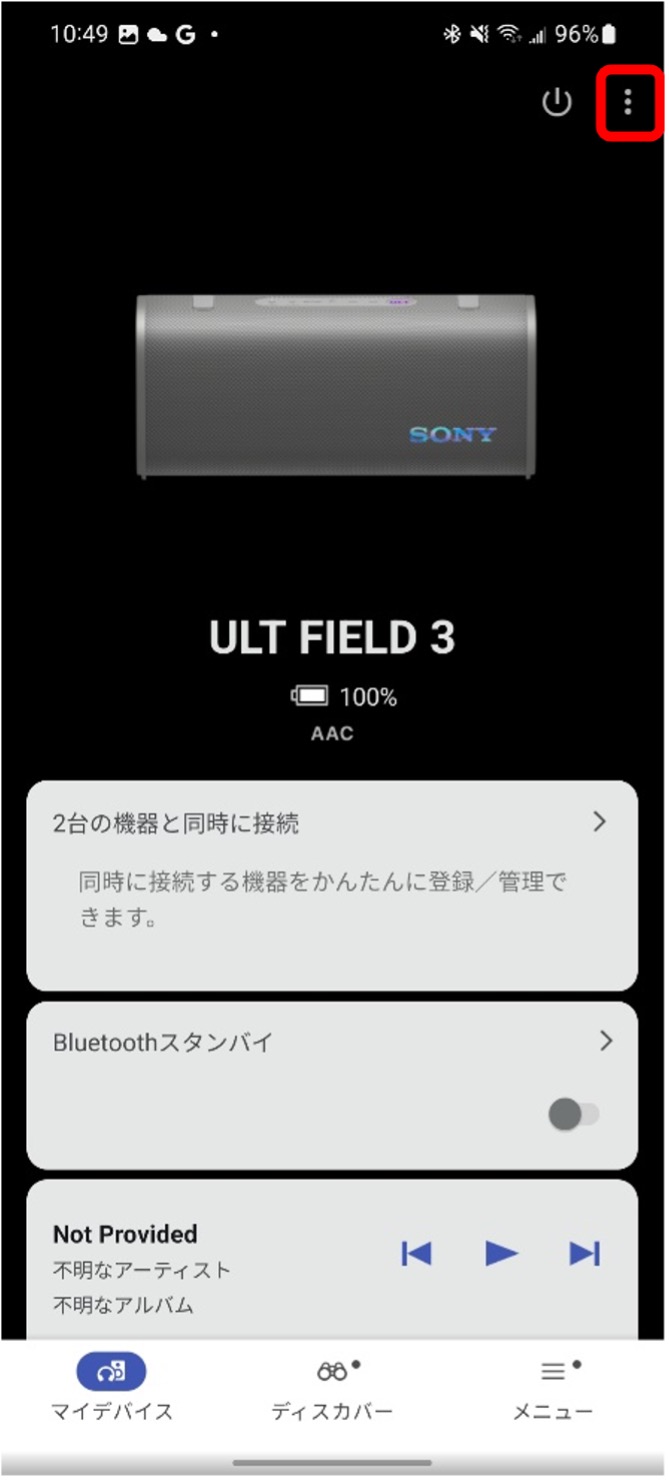This screenshot has width=669, height=1480.
Task: Switch to the メニュー tab
Action: [x=553, y=1387]
